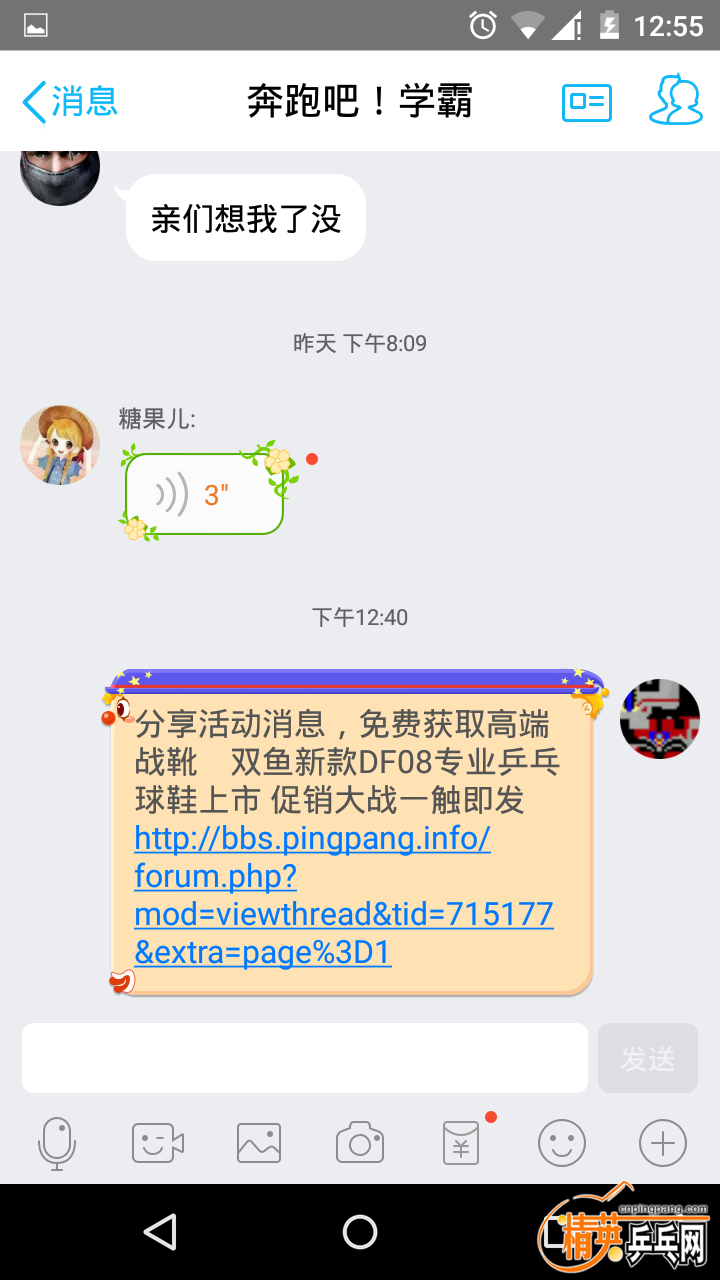Tap the system back navigation button
Viewport: 720px width, 1280px height.
(160, 1232)
